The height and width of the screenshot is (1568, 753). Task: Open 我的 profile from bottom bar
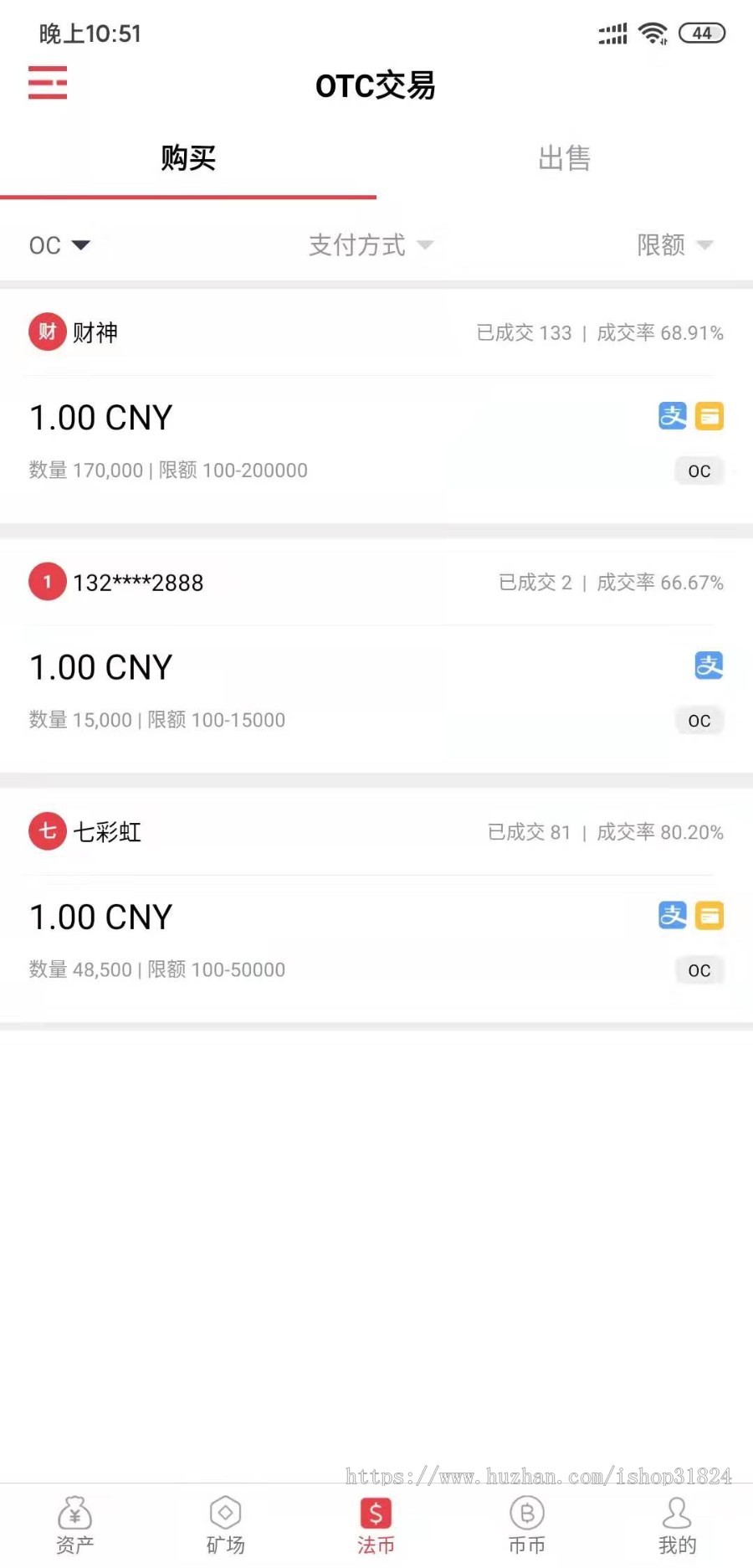pos(677,1524)
